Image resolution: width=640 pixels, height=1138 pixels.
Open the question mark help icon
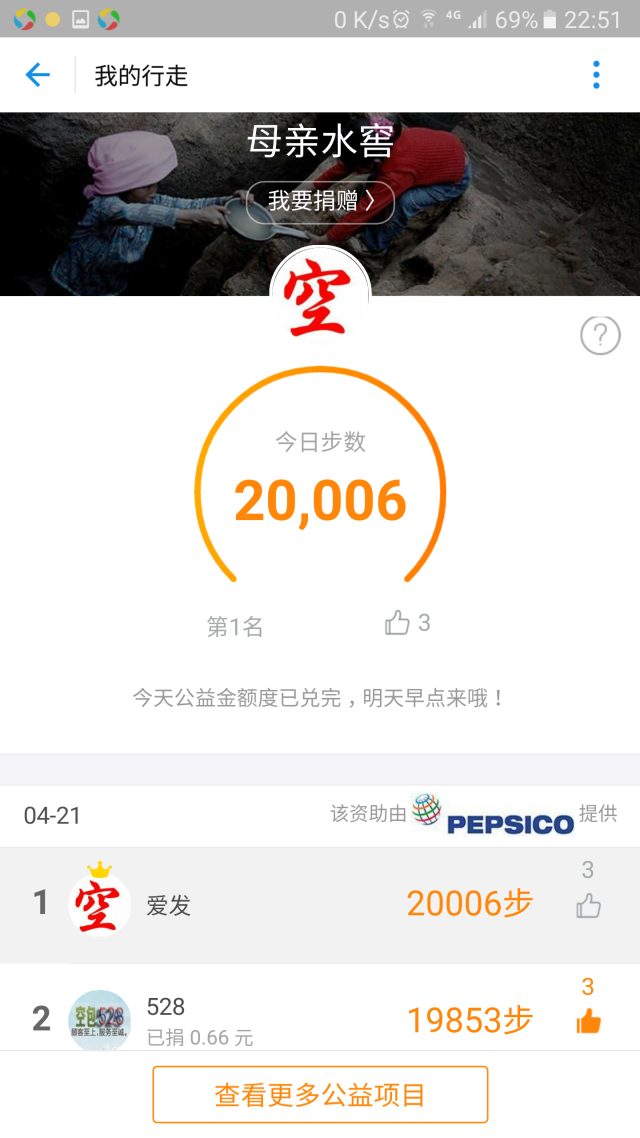pyautogui.click(x=600, y=336)
